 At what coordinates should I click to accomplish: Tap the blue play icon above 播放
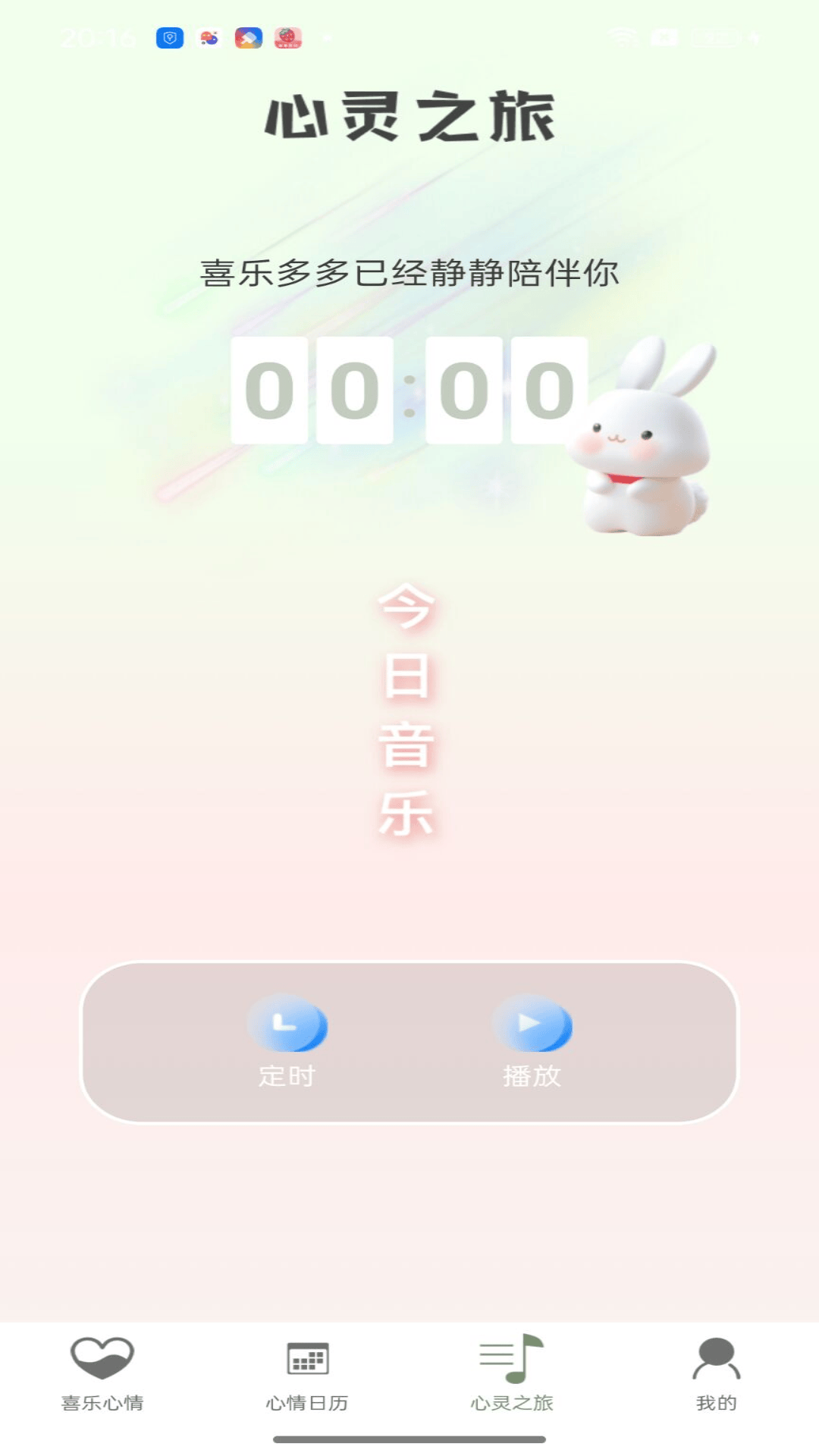[532, 1025]
